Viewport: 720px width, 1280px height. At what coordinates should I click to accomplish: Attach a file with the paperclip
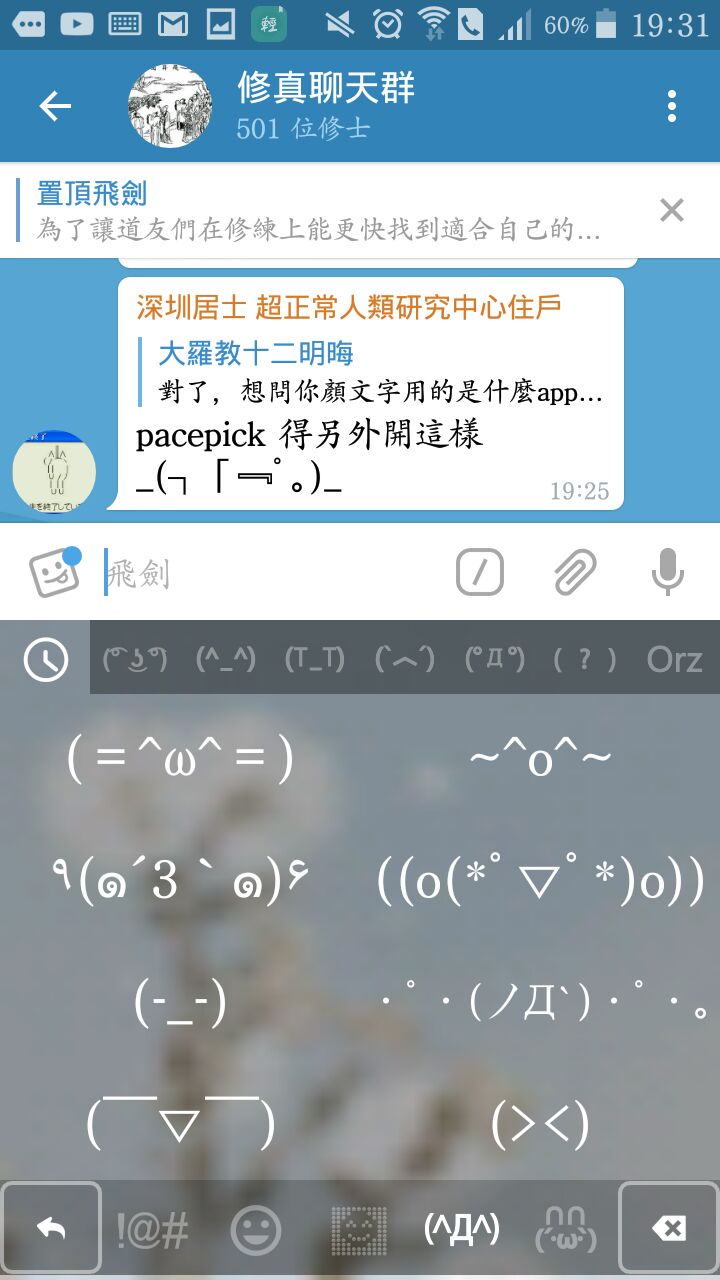[575, 573]
